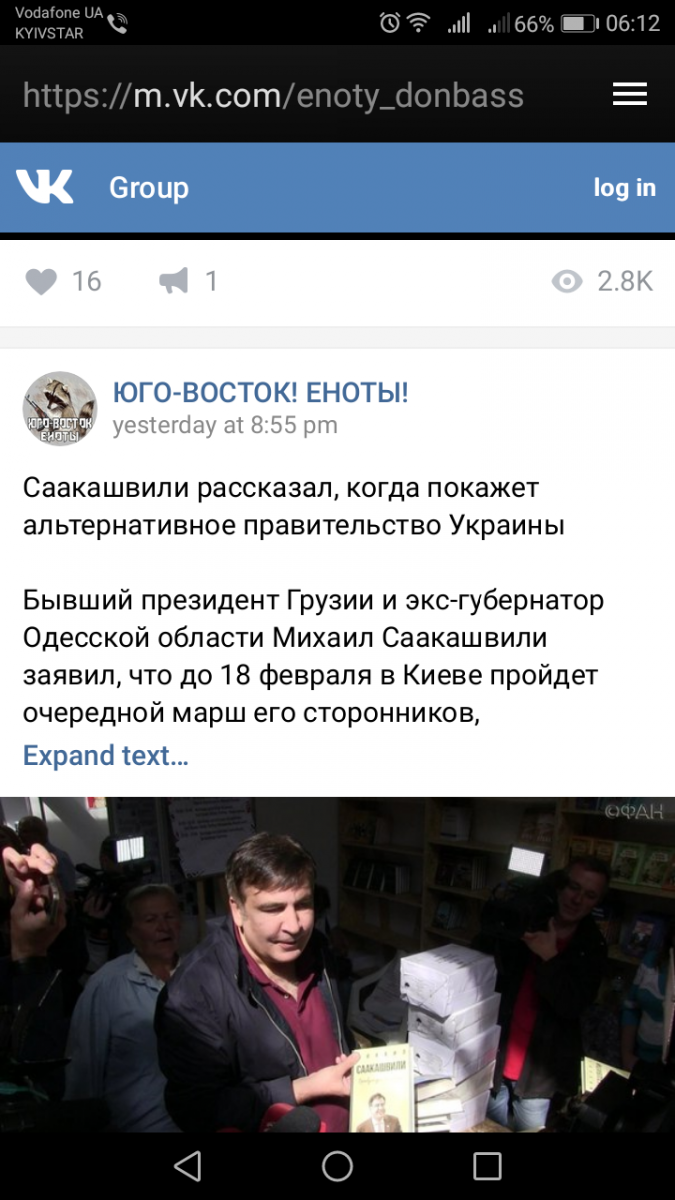Go back with the system back button
Image resolution: width=675 pixels, height=1200 pixels.
coord(187,1166)
